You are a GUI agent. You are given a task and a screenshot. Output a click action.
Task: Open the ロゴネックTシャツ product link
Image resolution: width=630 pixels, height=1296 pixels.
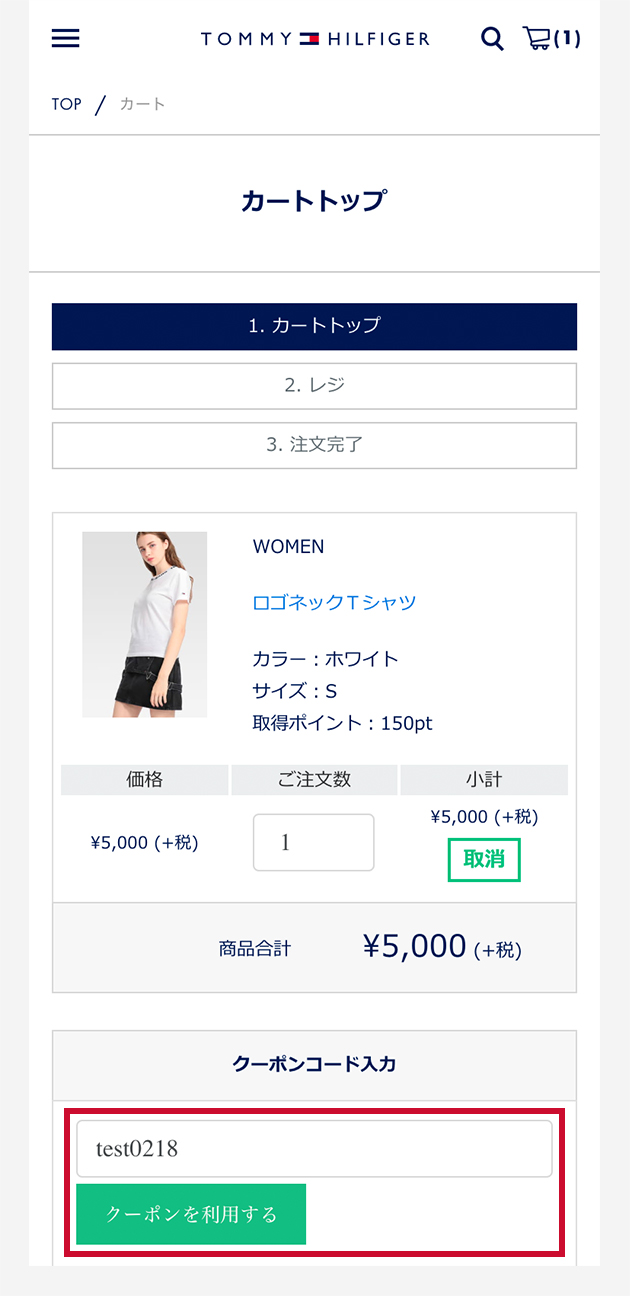point(334,602)
